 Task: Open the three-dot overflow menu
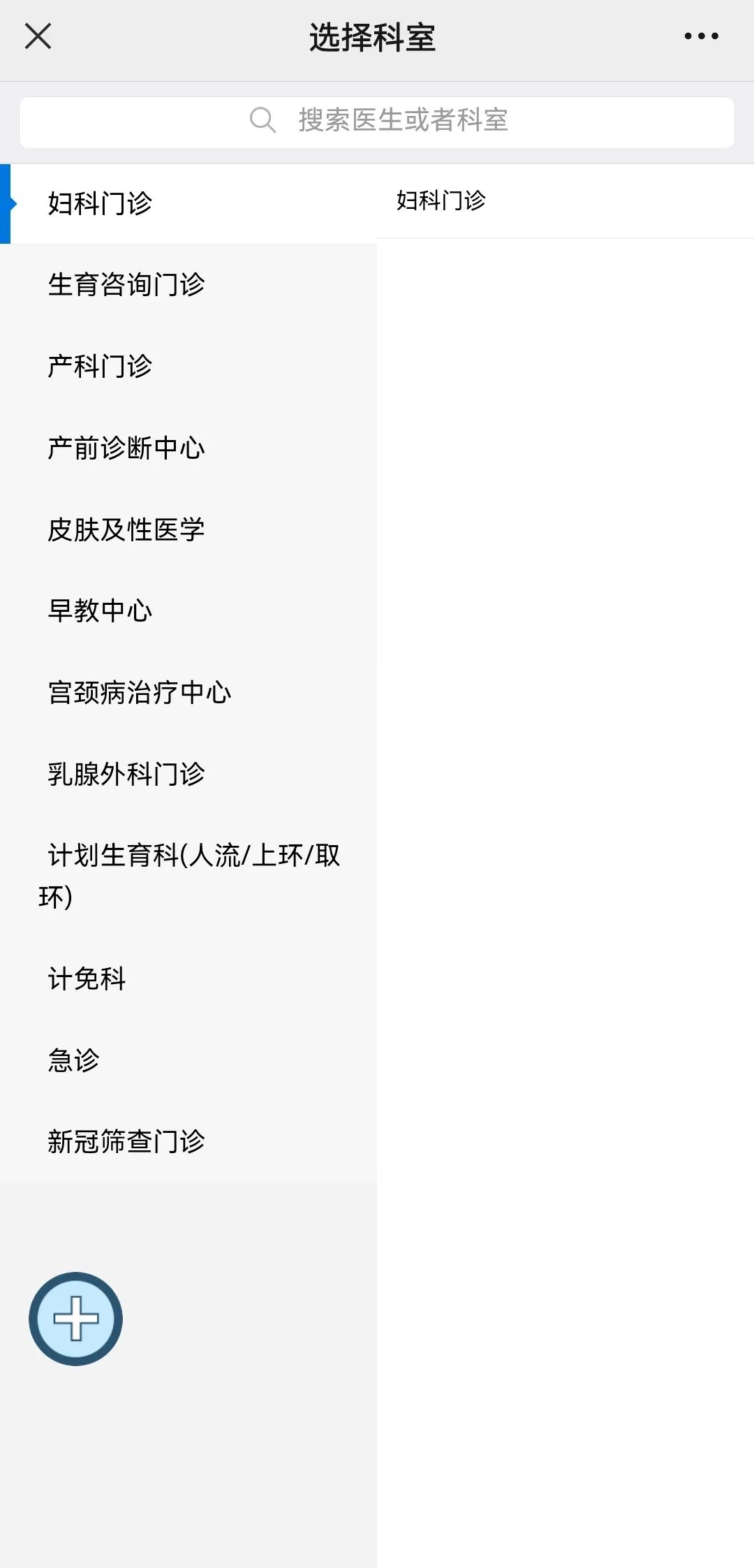pyautogui.click(x=701, y=36)
